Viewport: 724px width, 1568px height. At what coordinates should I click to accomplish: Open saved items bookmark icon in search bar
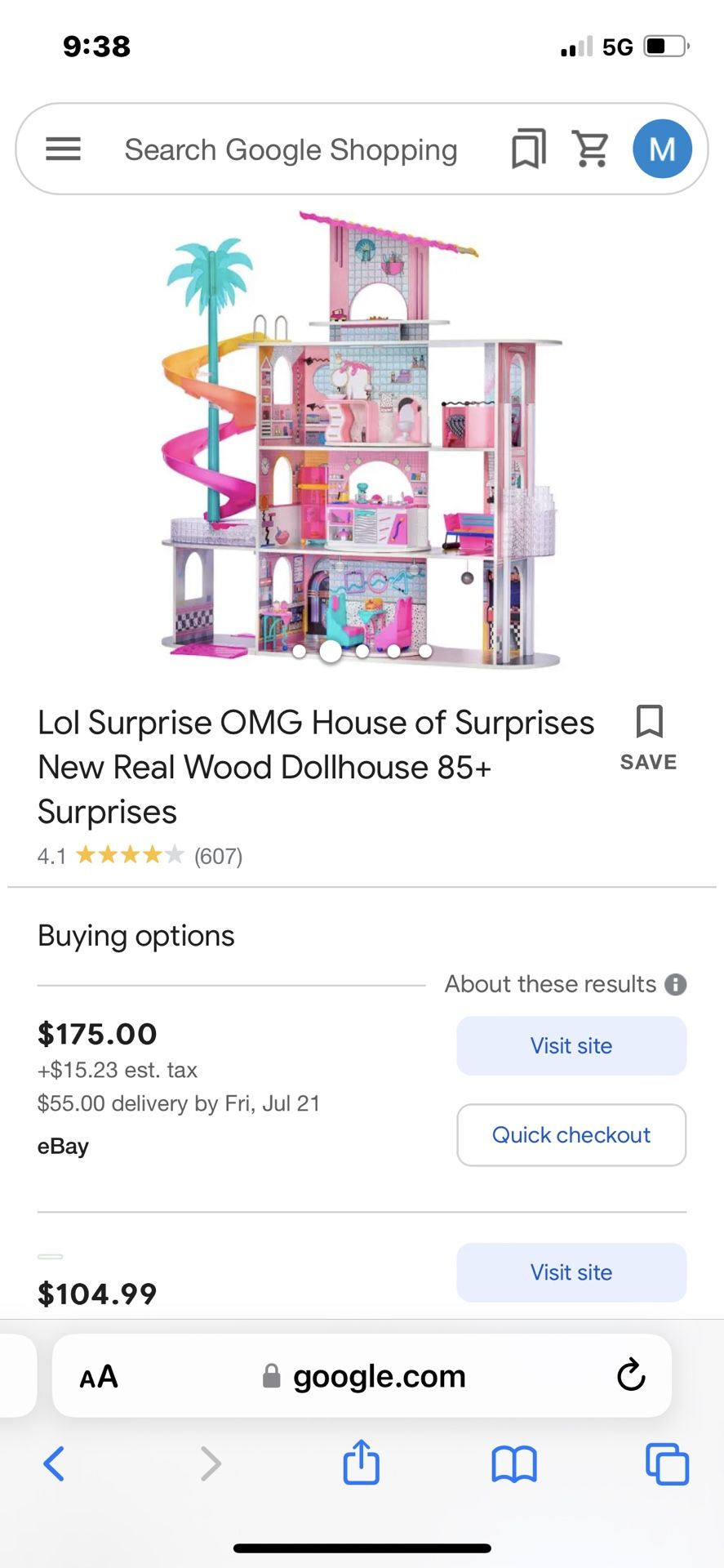click(x=528, y=149)
